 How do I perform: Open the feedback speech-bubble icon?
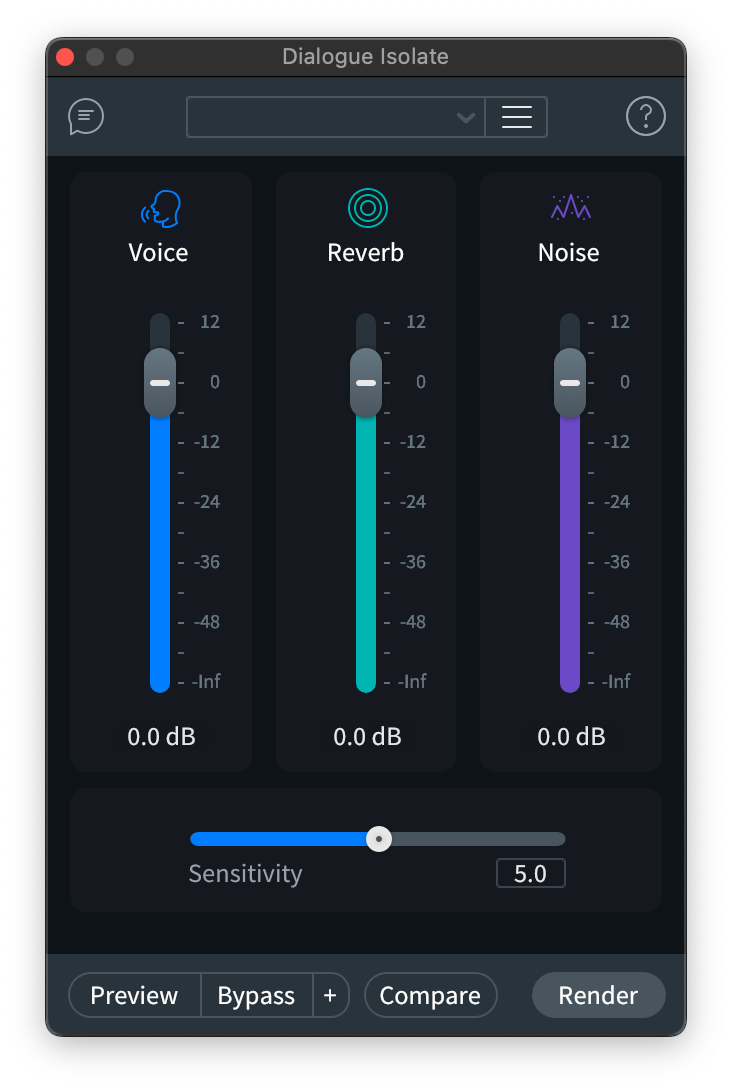[85, 116]
